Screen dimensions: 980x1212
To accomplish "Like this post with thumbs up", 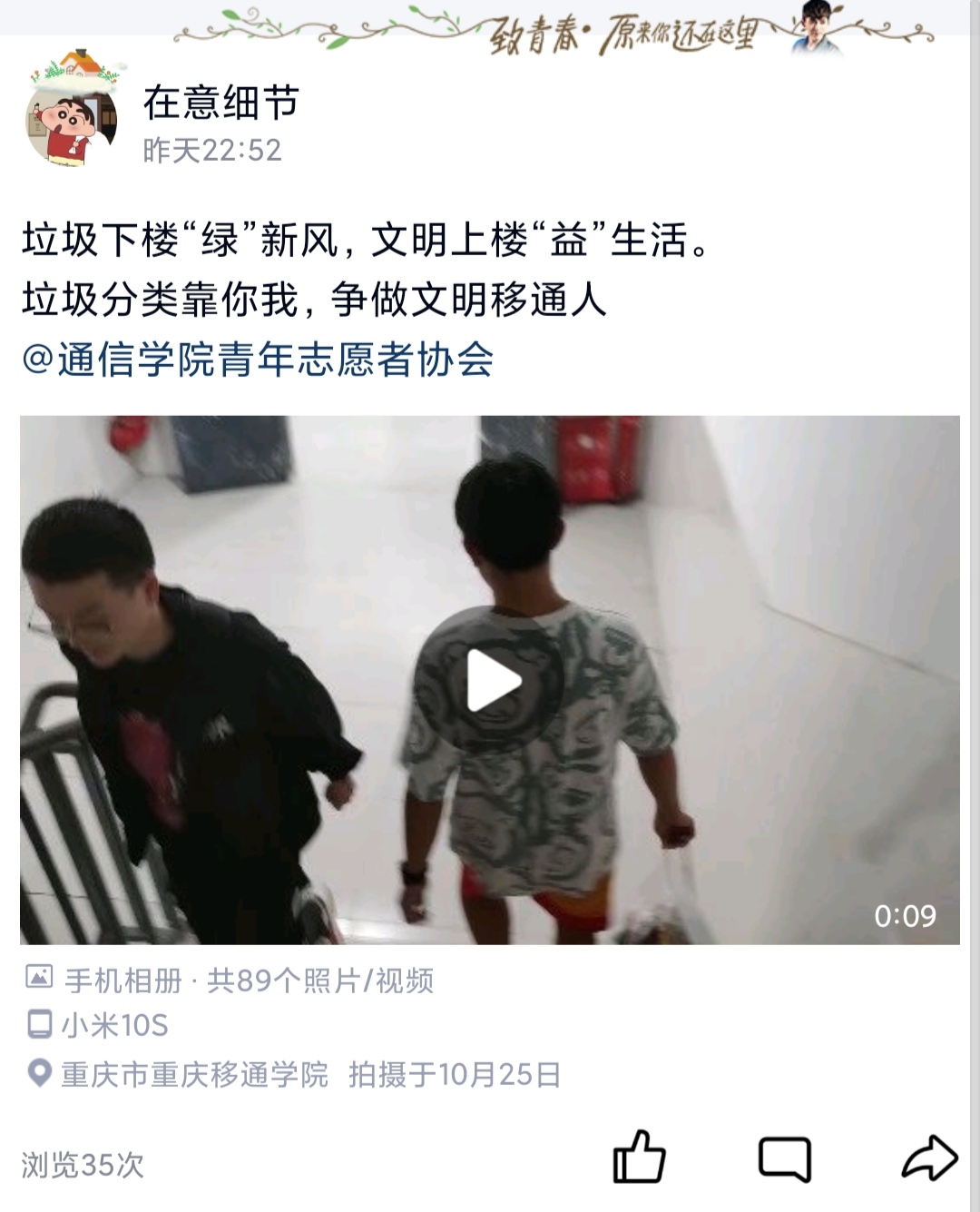I will coord(639,1158).
